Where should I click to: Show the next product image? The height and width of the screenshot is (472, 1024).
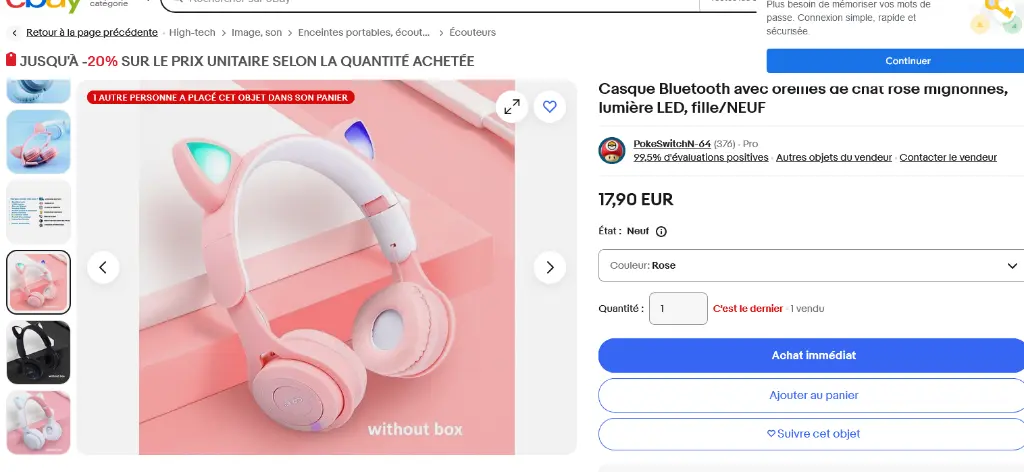pos(549,267)
